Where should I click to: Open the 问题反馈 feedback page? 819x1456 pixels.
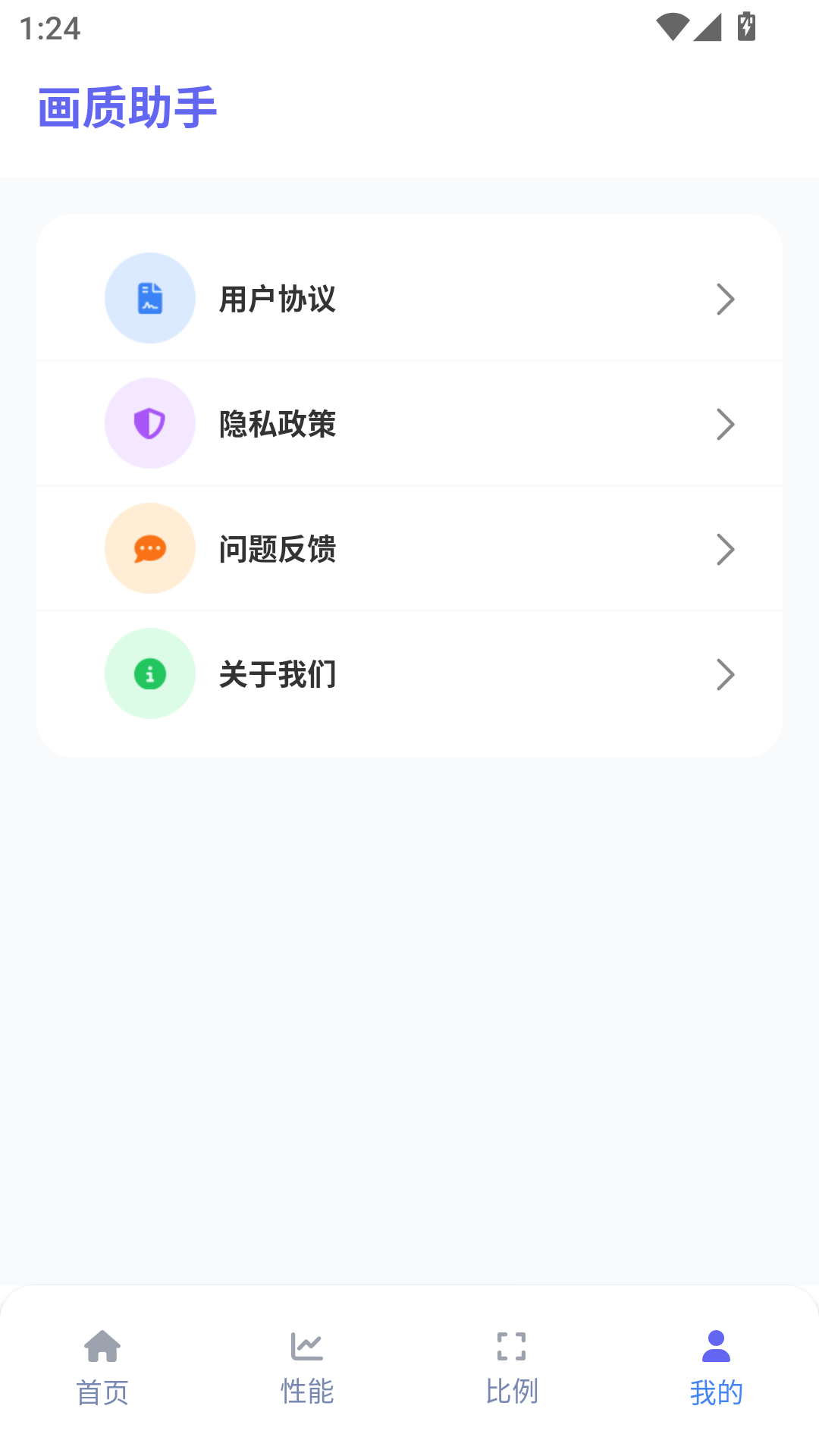pyautogui.click(x=409, y=548)
